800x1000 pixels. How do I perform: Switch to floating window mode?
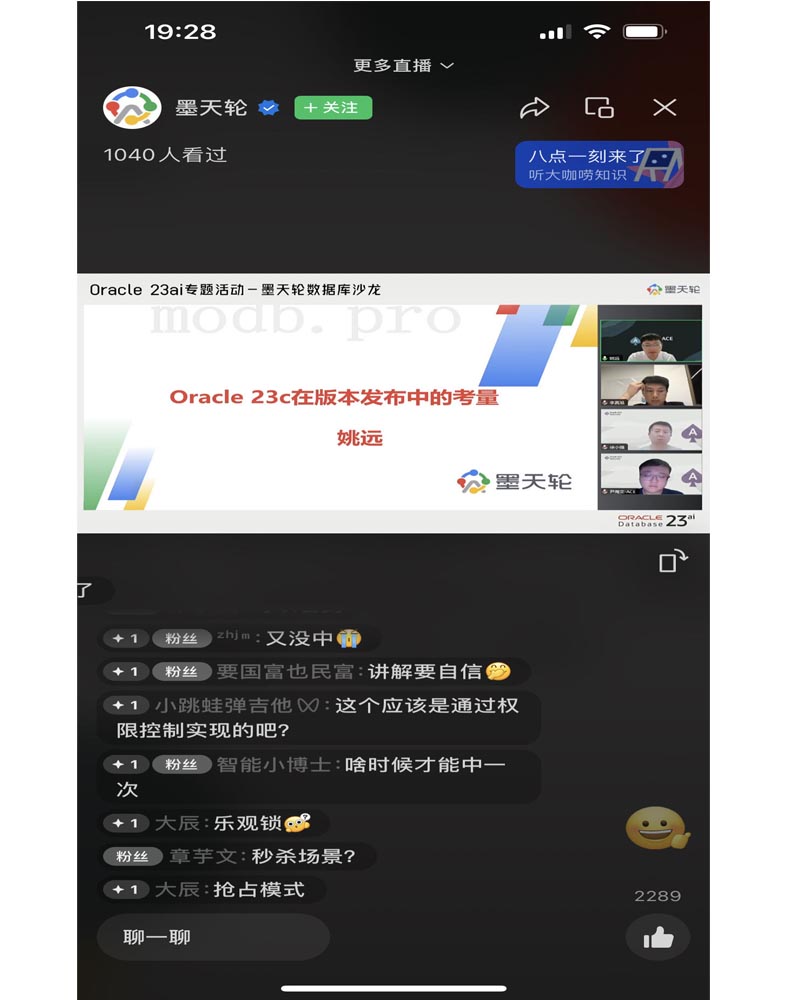[x=599, y=108]
